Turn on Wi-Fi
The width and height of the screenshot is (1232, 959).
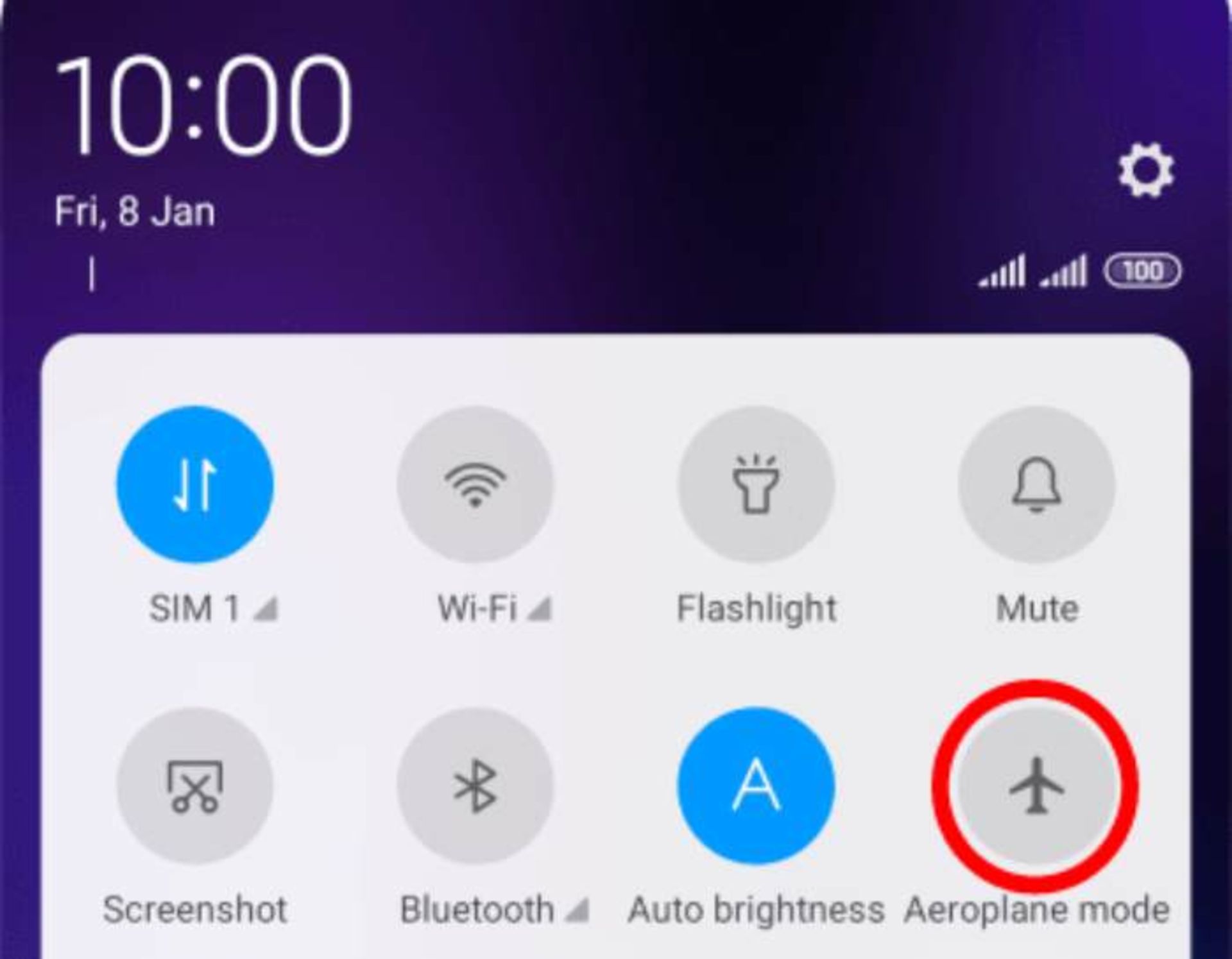point(475,484)
